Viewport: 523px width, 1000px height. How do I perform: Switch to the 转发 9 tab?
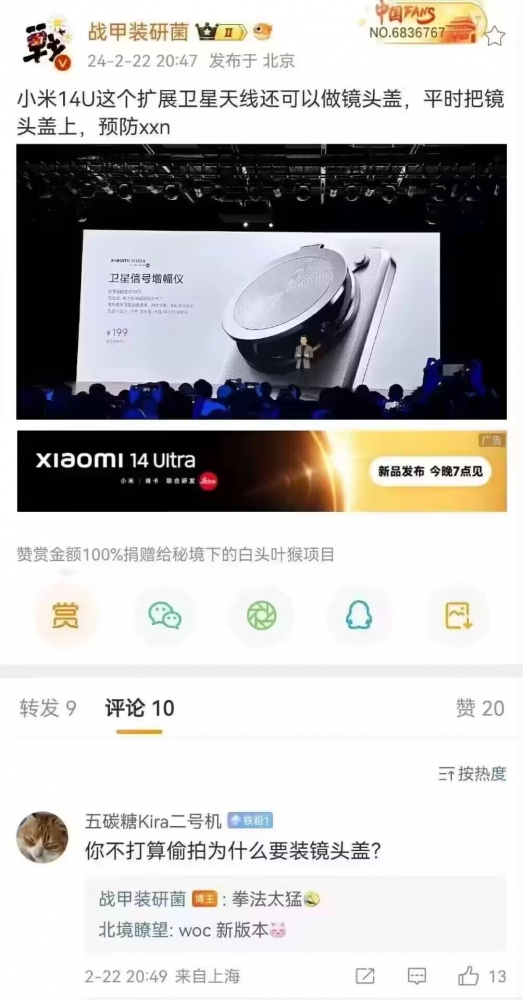(48, 708)
